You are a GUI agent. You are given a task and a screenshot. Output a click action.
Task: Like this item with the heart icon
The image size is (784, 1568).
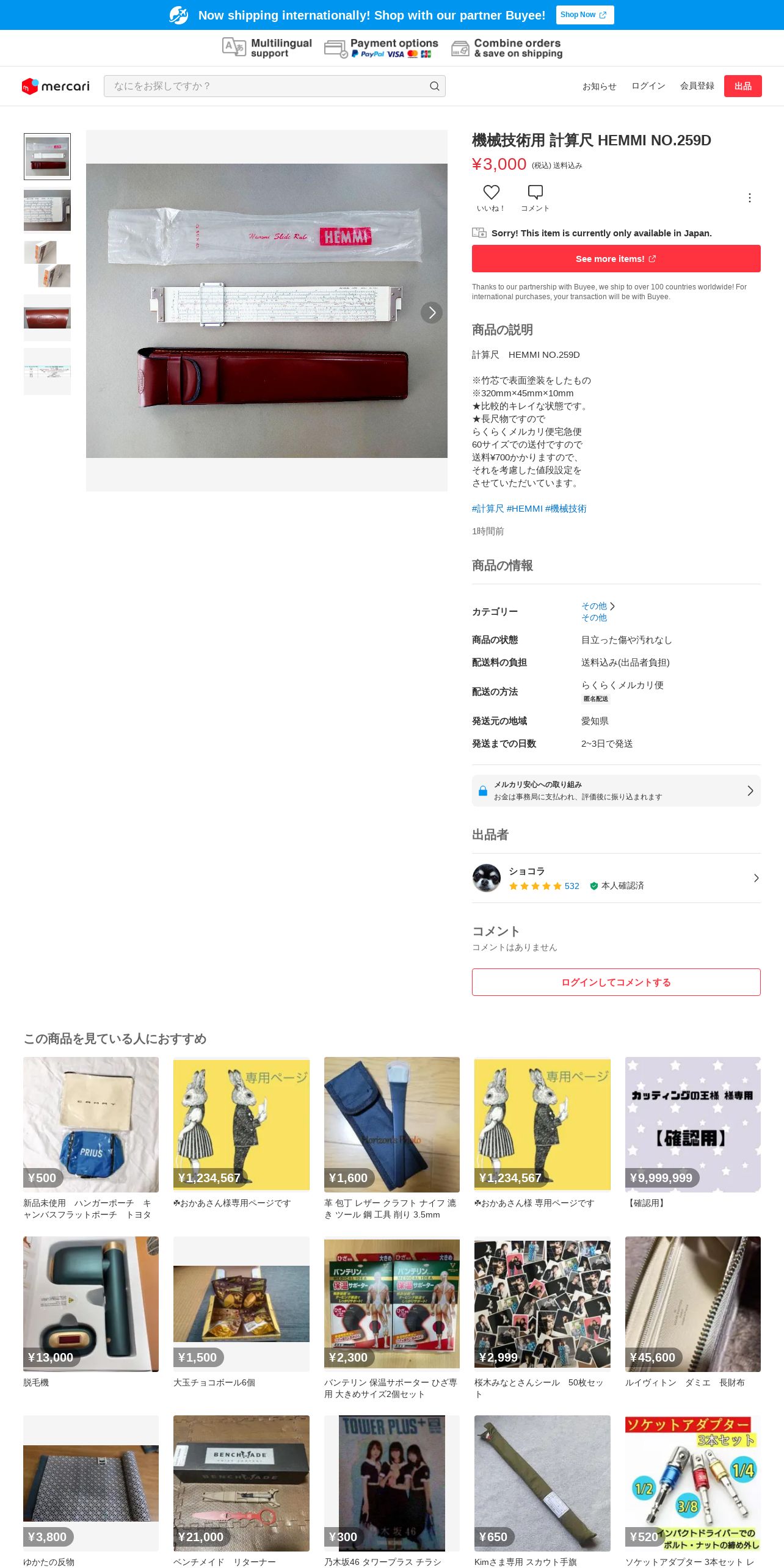point(491,193)
